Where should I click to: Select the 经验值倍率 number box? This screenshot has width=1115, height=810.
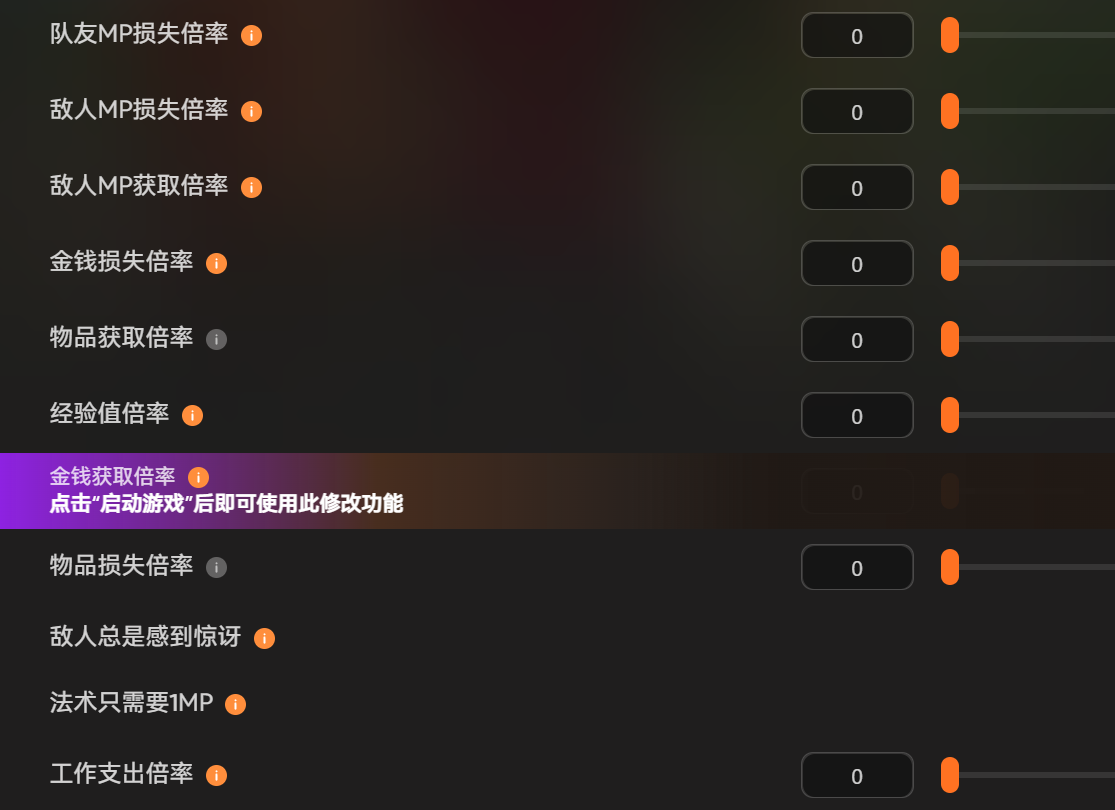(857, 416)
